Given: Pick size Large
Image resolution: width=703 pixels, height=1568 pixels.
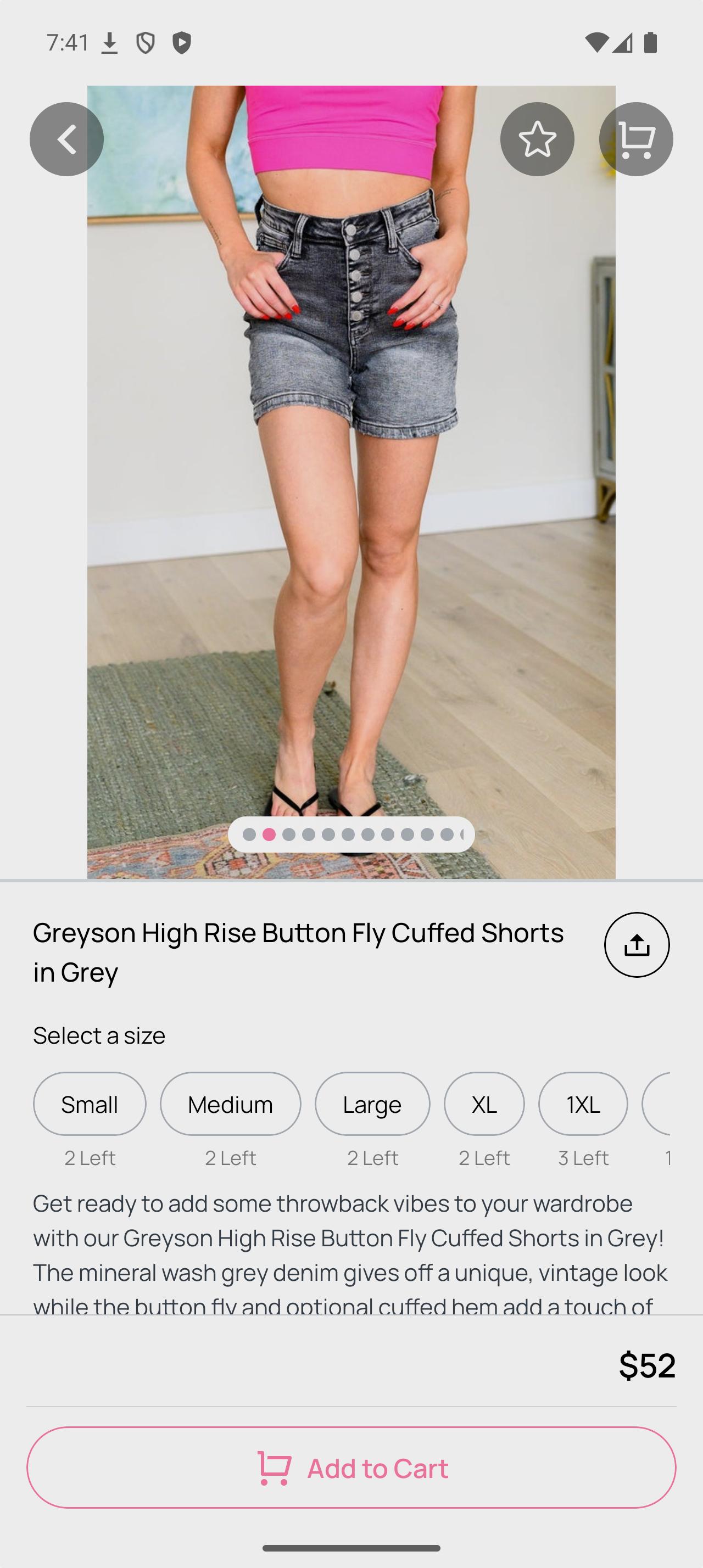Looking at the screenshot, I should point(372,1104).
